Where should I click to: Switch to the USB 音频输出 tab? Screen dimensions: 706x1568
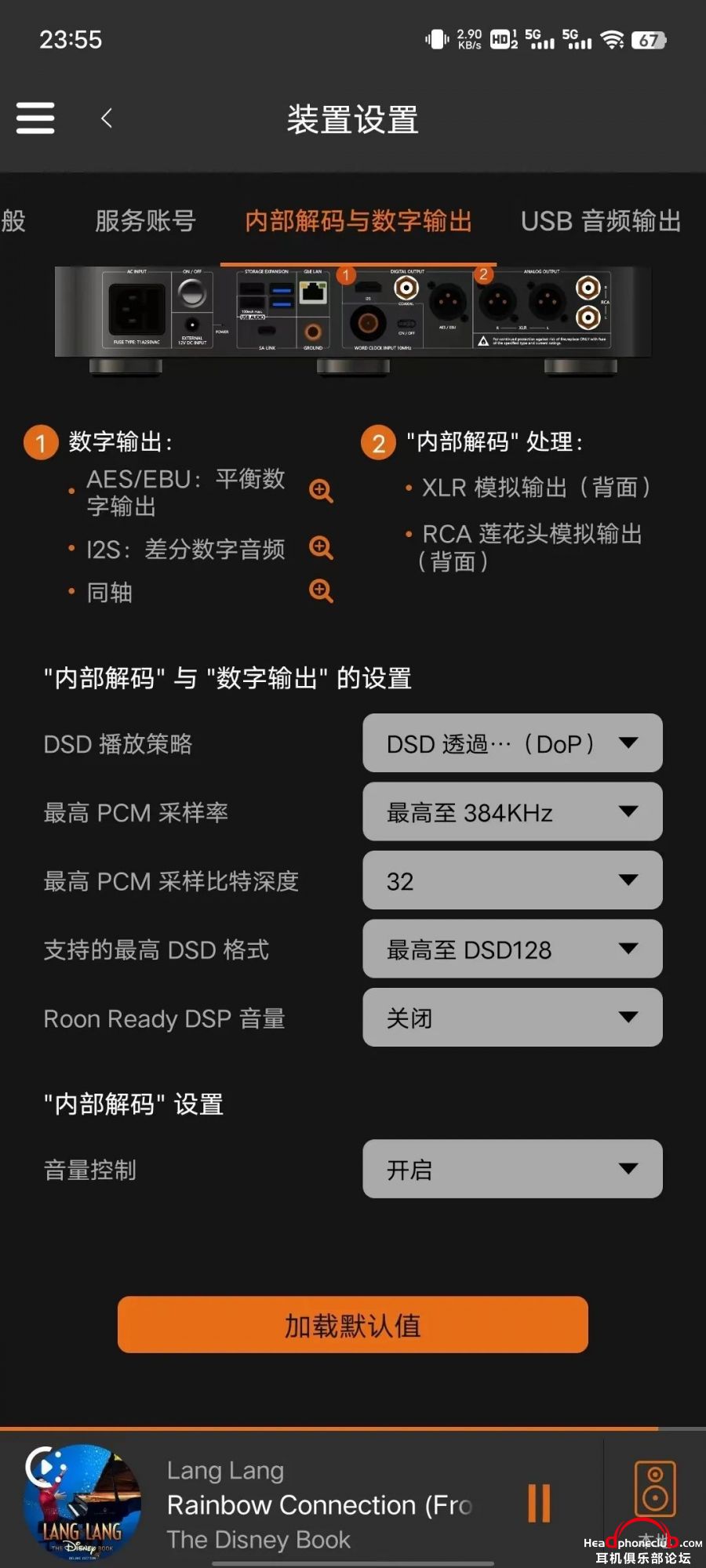(x=601, y=221)
